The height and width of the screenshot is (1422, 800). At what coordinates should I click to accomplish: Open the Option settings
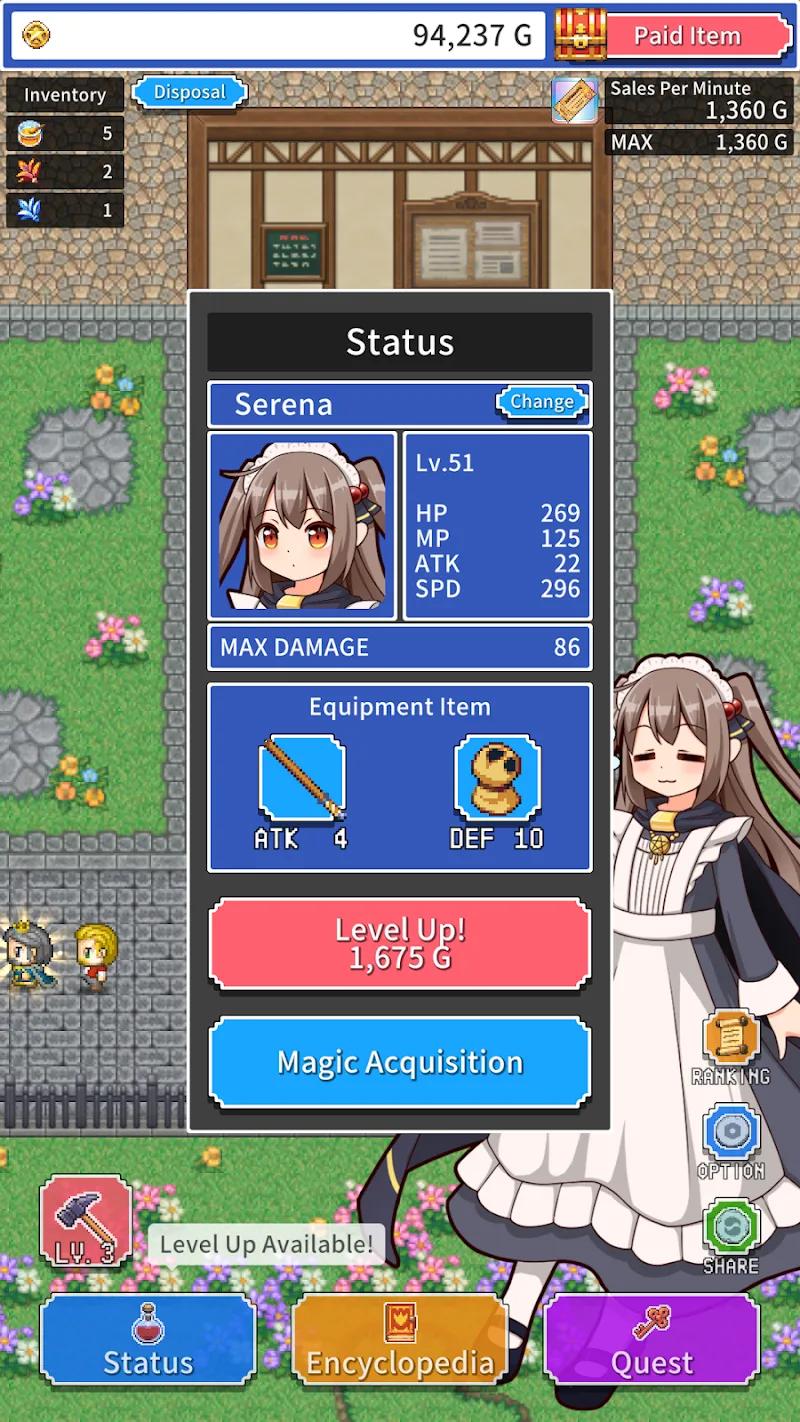pyautogui.click(x=731, y=1140)
